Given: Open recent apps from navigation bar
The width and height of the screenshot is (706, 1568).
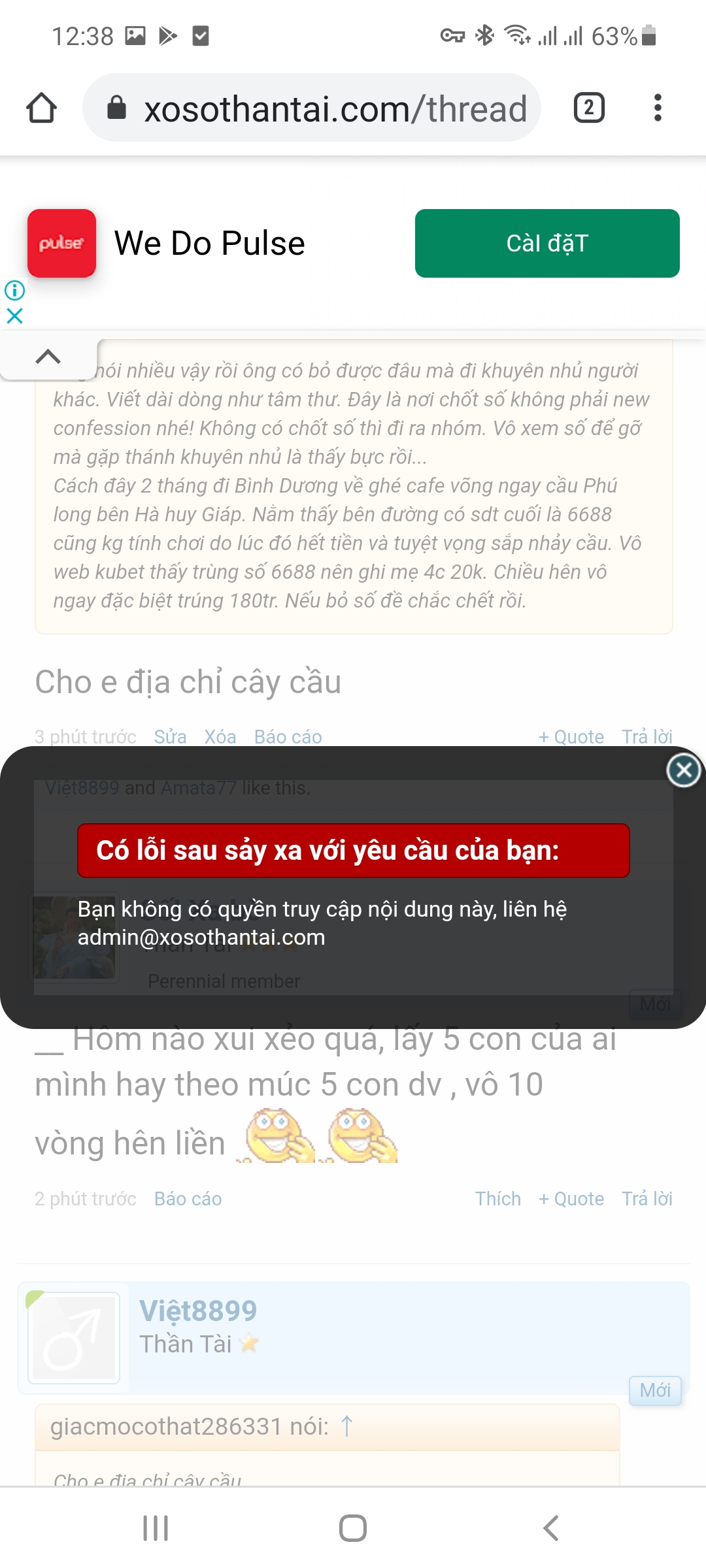Looking at the screenshot, I should coord(156,1528).
